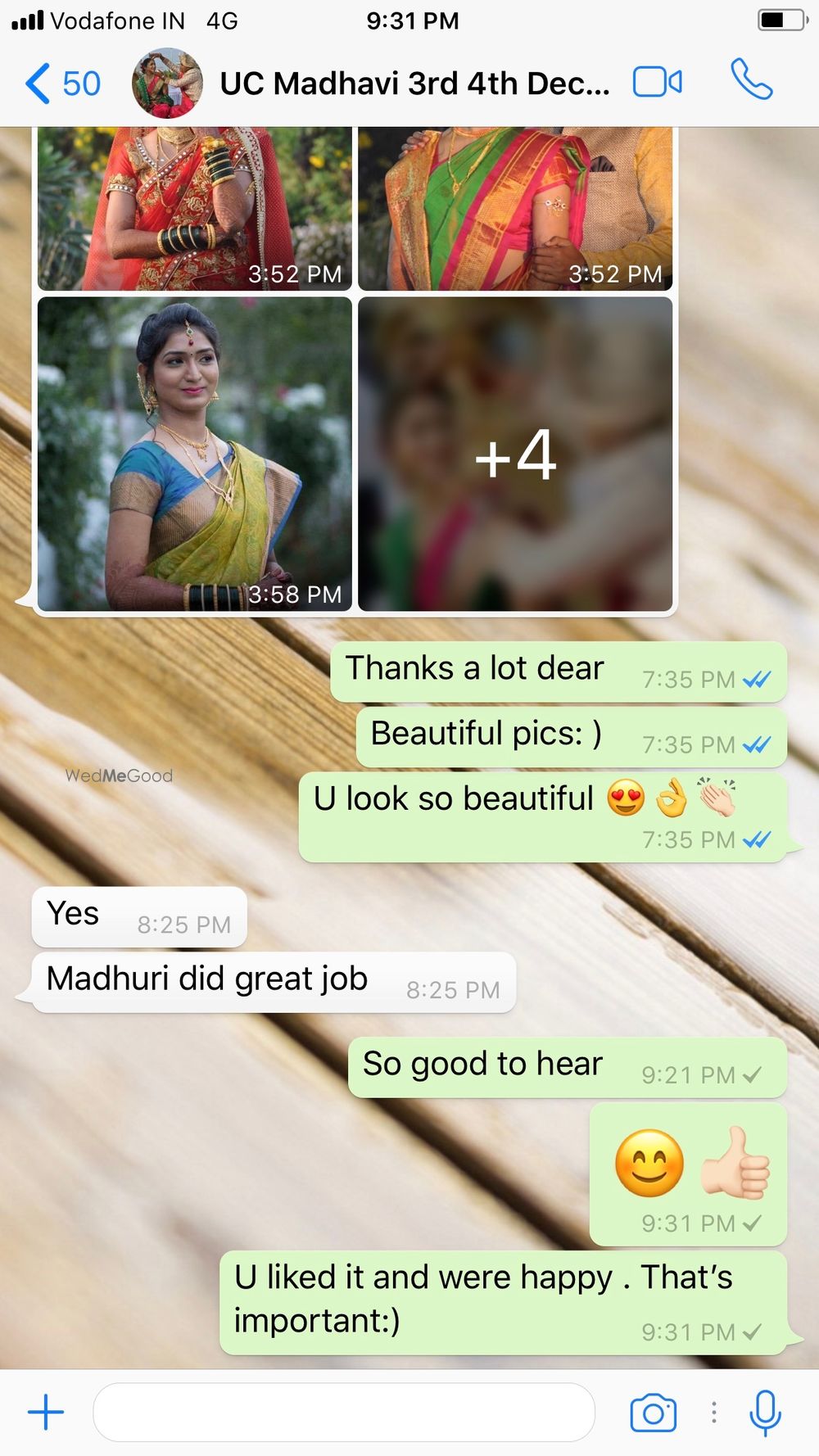
Task: Tap the microphone voice message icon
Action: pyautogui.click(x=765, y=1413)
